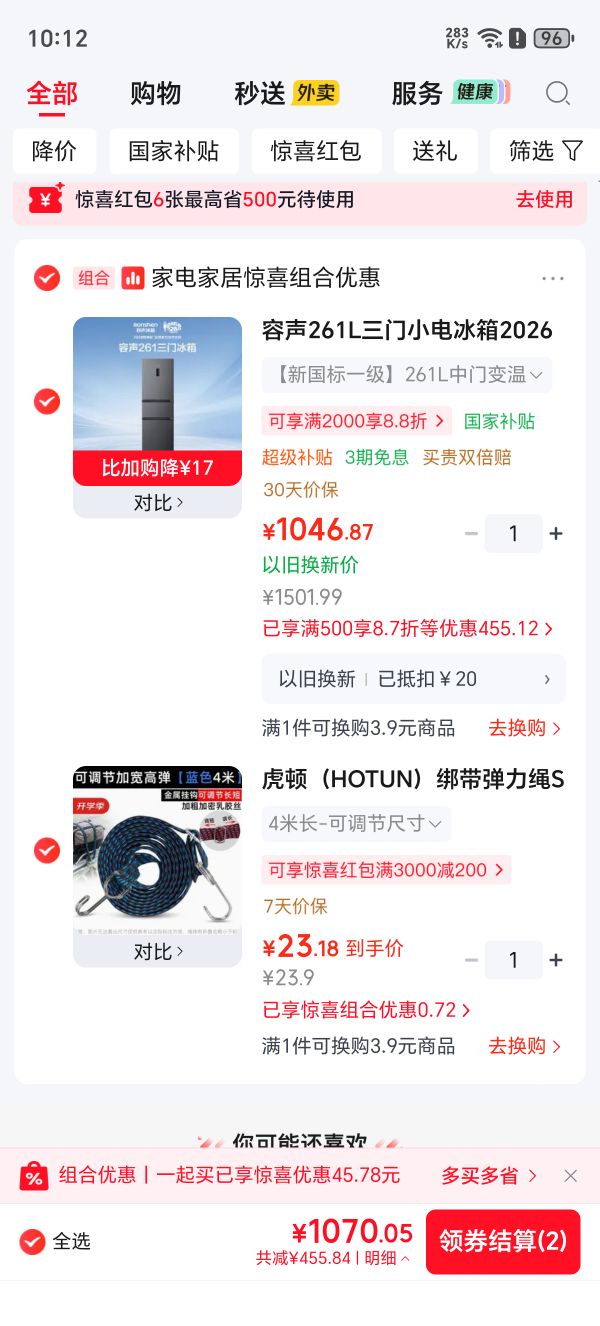This screenshot has height=1326, width=600.
Task: Expand the fridge spec dropdown 261L中门变温
Action: click(x=407, y=375)
